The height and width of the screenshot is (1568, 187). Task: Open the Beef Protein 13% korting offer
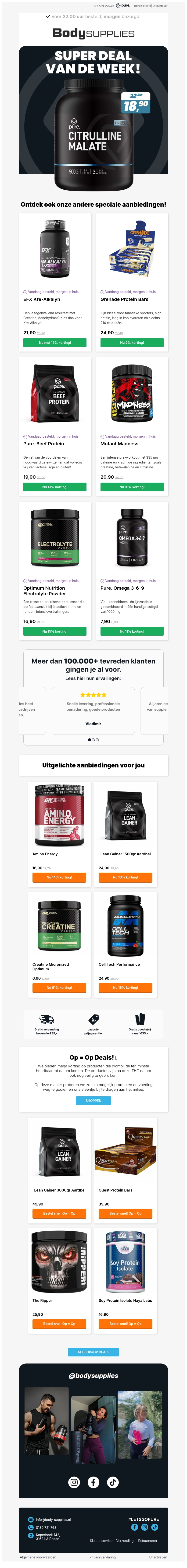coord(55,487)
